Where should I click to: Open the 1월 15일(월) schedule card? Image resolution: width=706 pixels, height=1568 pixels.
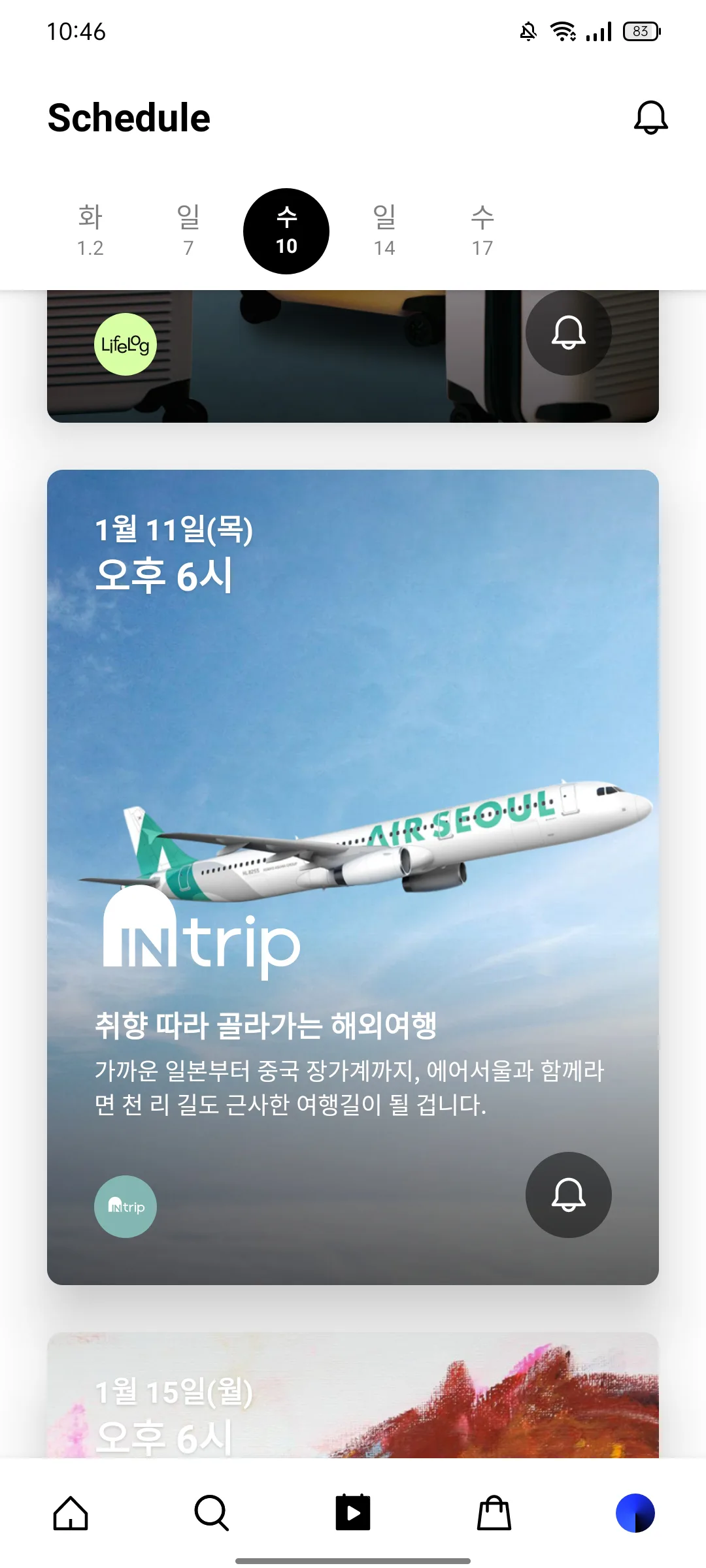tap(353, 1396)
